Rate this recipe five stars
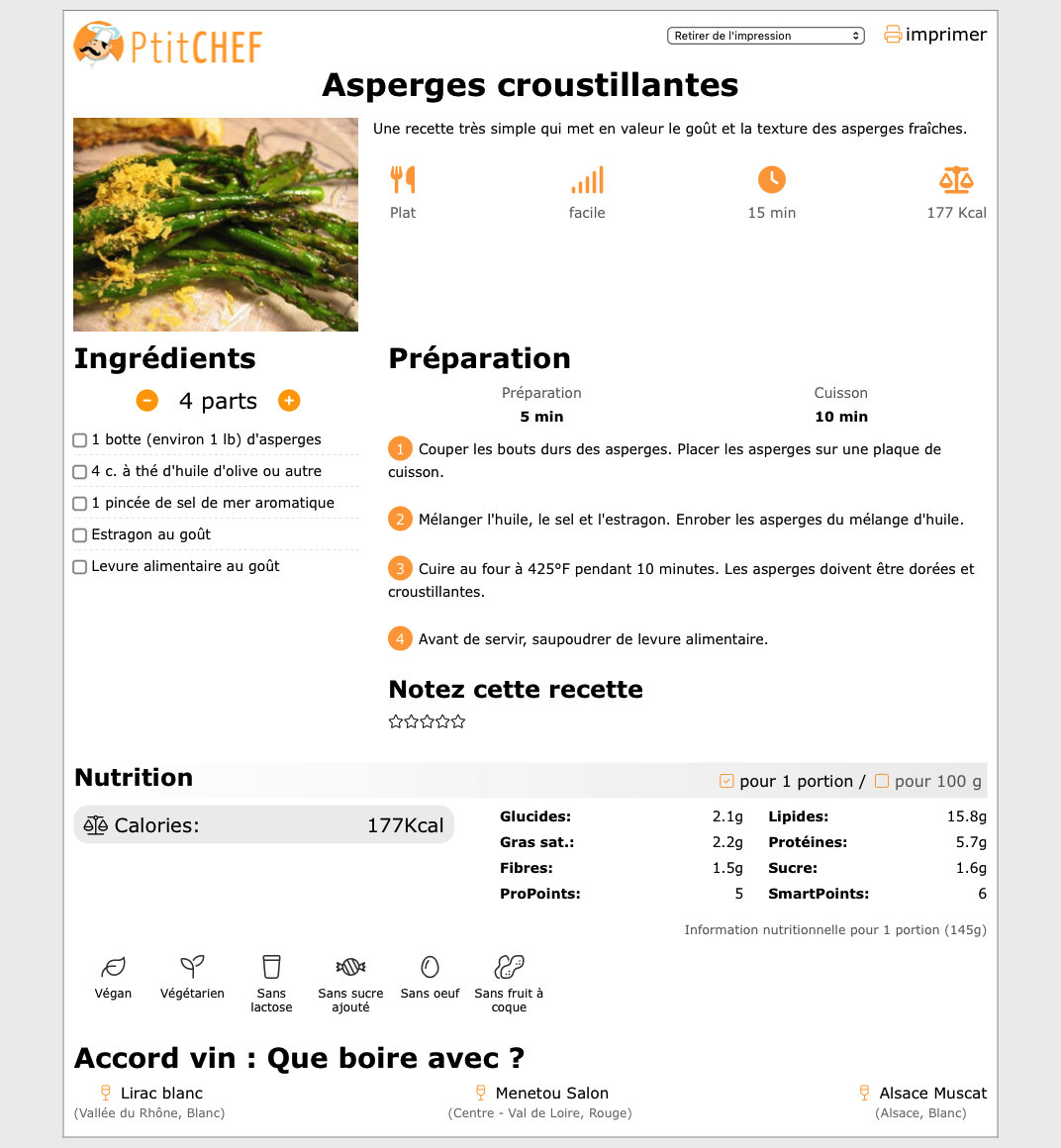The image size is (1061, 1148). coord(458,721)
